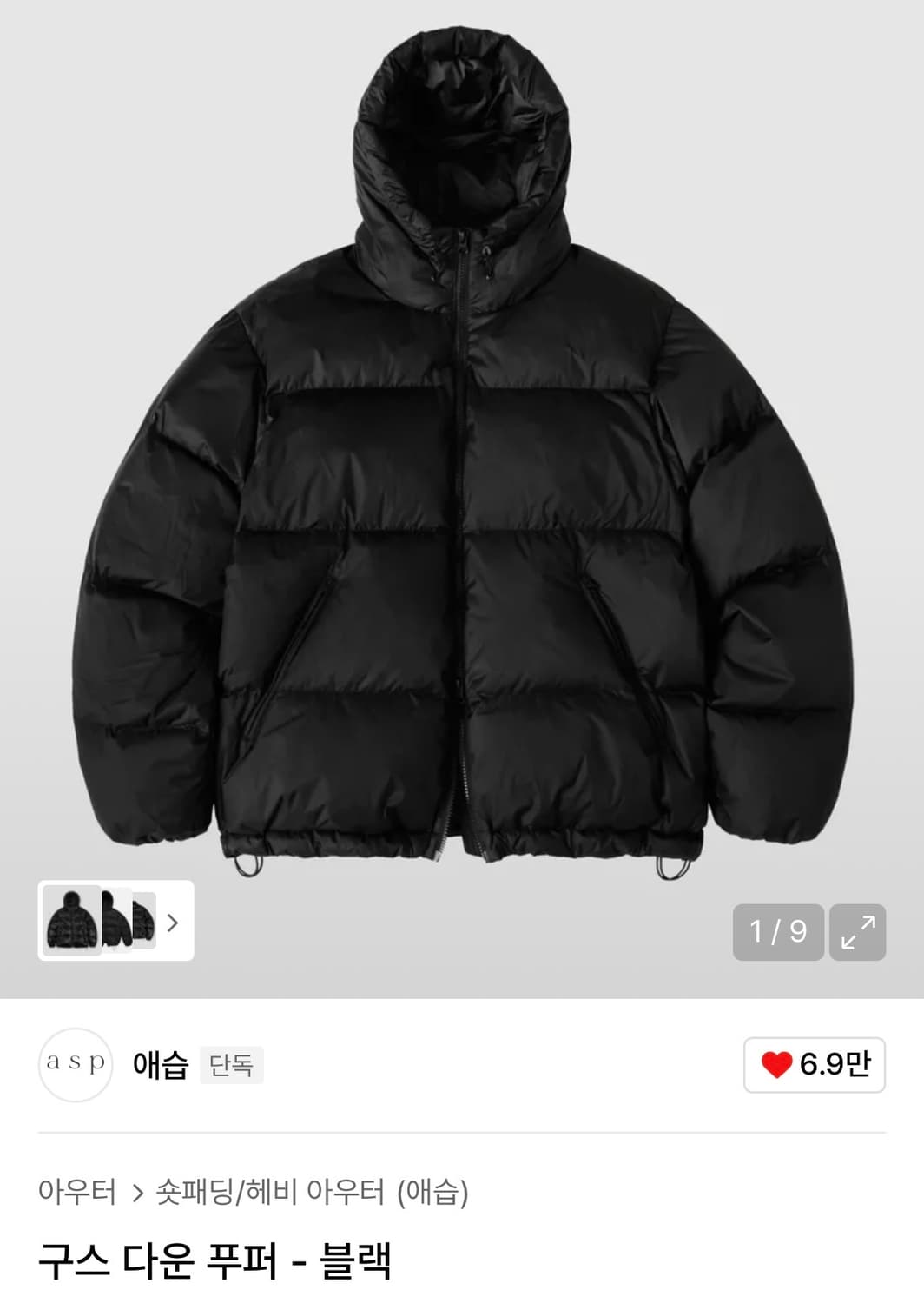
Task: Click the diagonal arrows icon to enlarge photo
Action: click(860, 931)
